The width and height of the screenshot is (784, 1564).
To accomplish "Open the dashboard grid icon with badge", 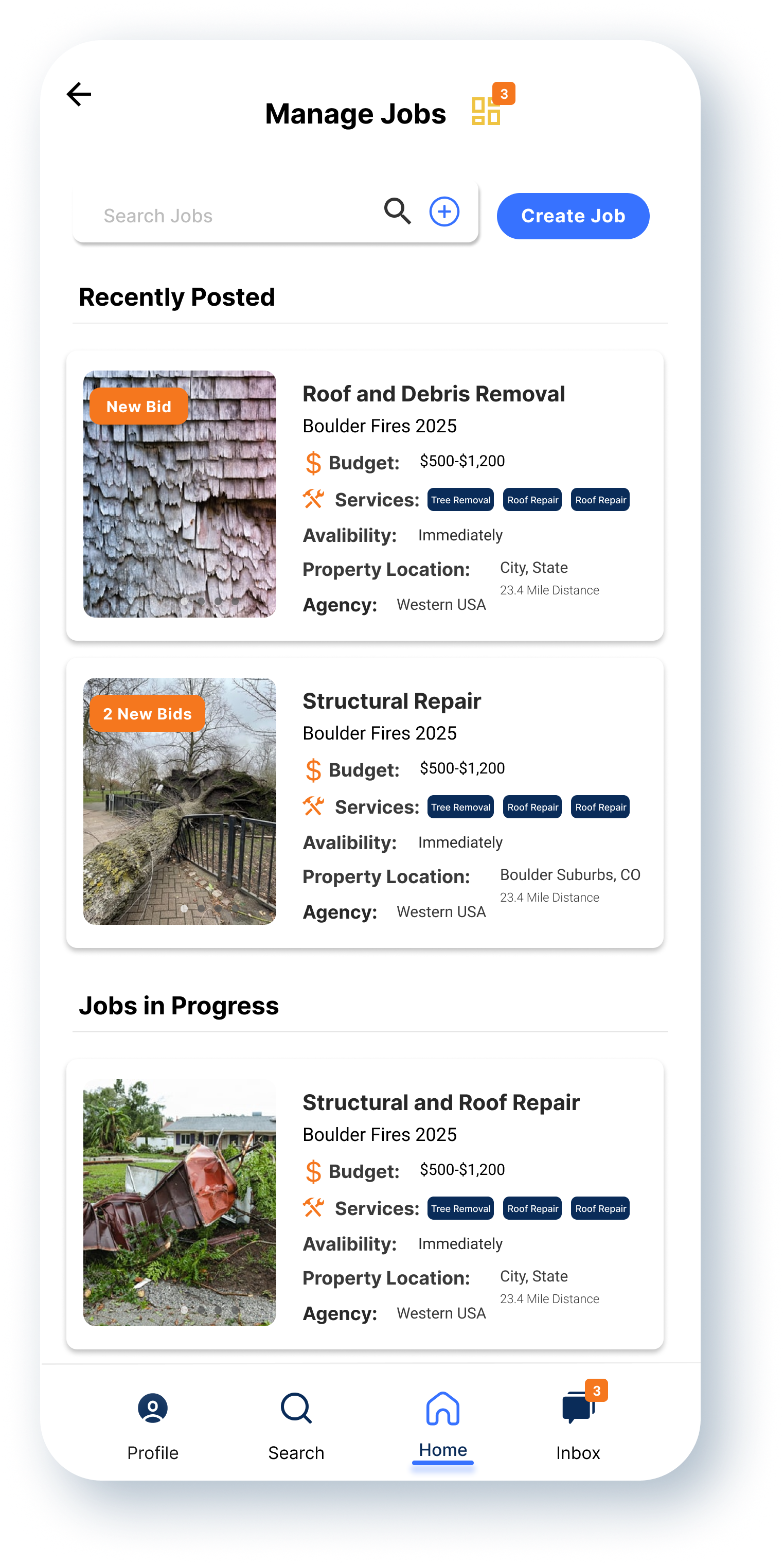I will [x=487, y=111].
